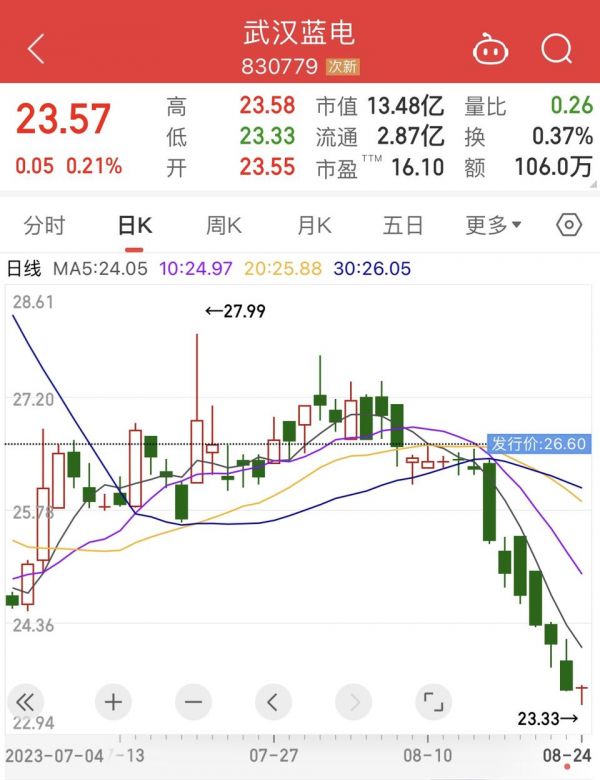Zoom in the K-line chart

[112, 701]
